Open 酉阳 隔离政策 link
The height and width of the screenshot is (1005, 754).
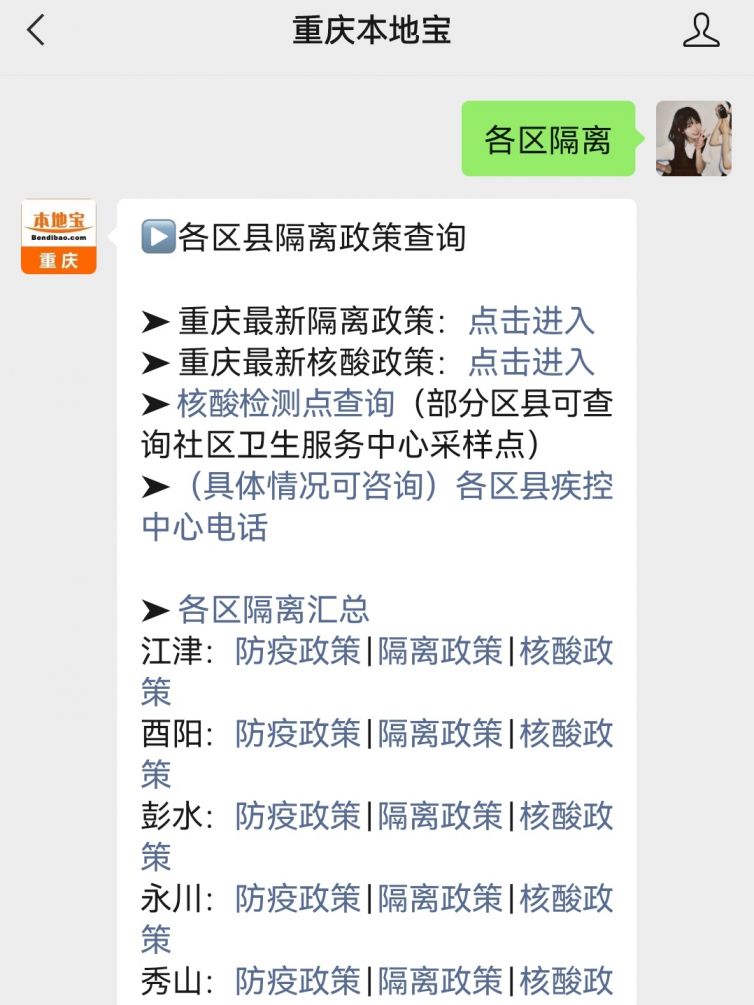(x=440, y=733)
